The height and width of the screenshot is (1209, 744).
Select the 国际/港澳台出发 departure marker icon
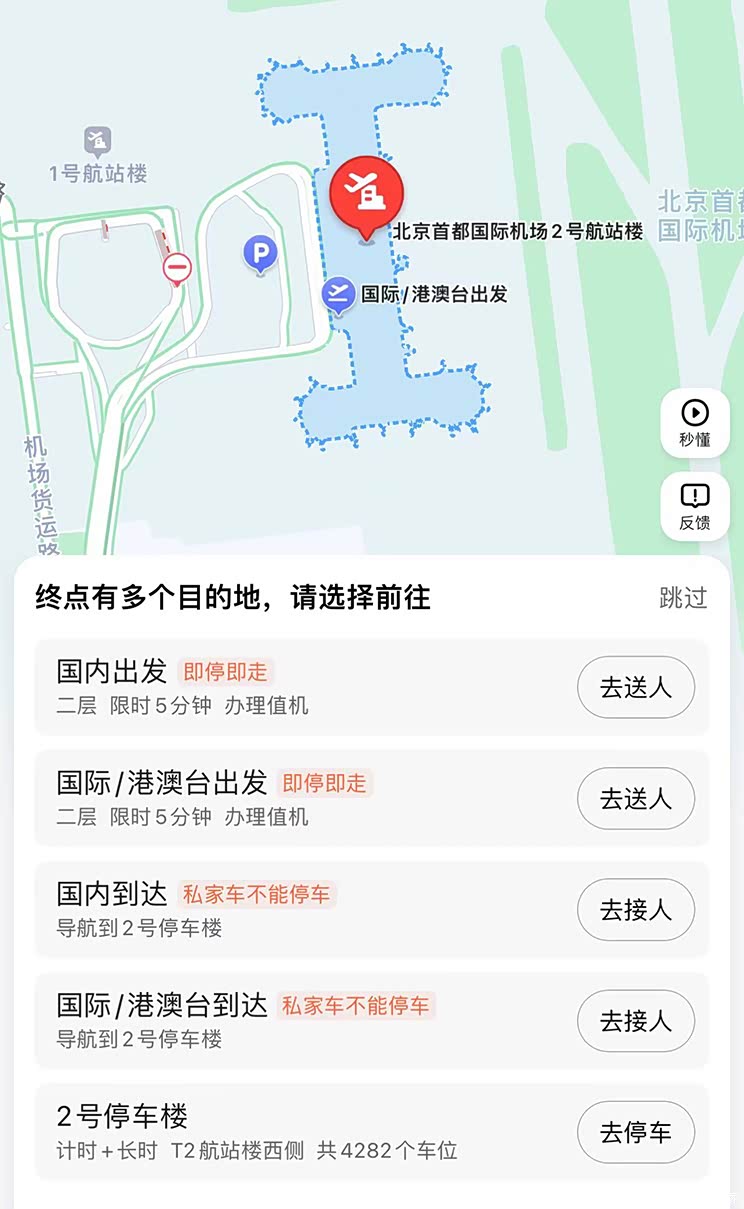point(338,294)
